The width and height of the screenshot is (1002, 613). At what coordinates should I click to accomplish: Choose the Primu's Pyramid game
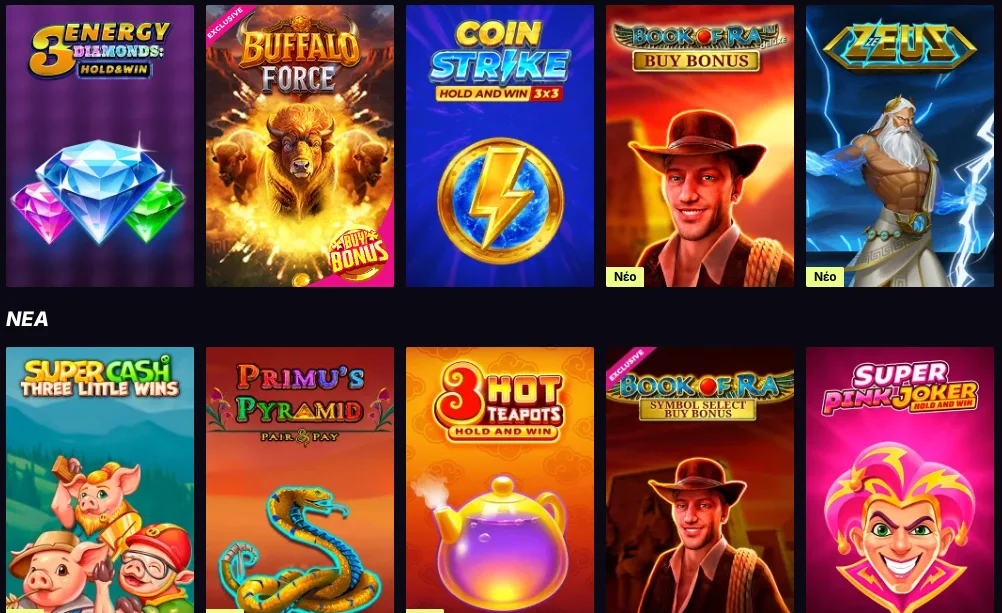[300, 480]
